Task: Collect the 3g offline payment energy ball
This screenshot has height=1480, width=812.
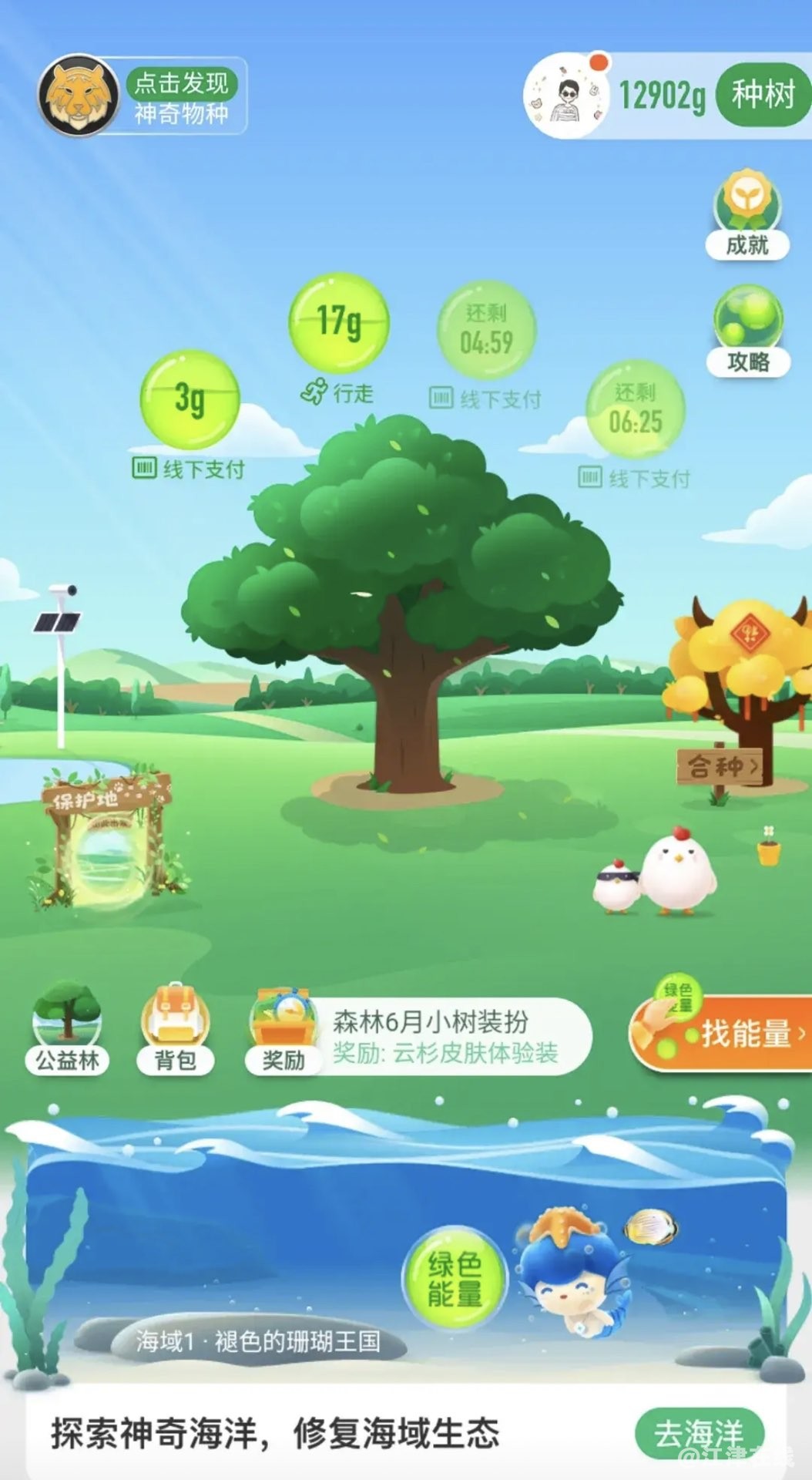Action: [190, 399]
